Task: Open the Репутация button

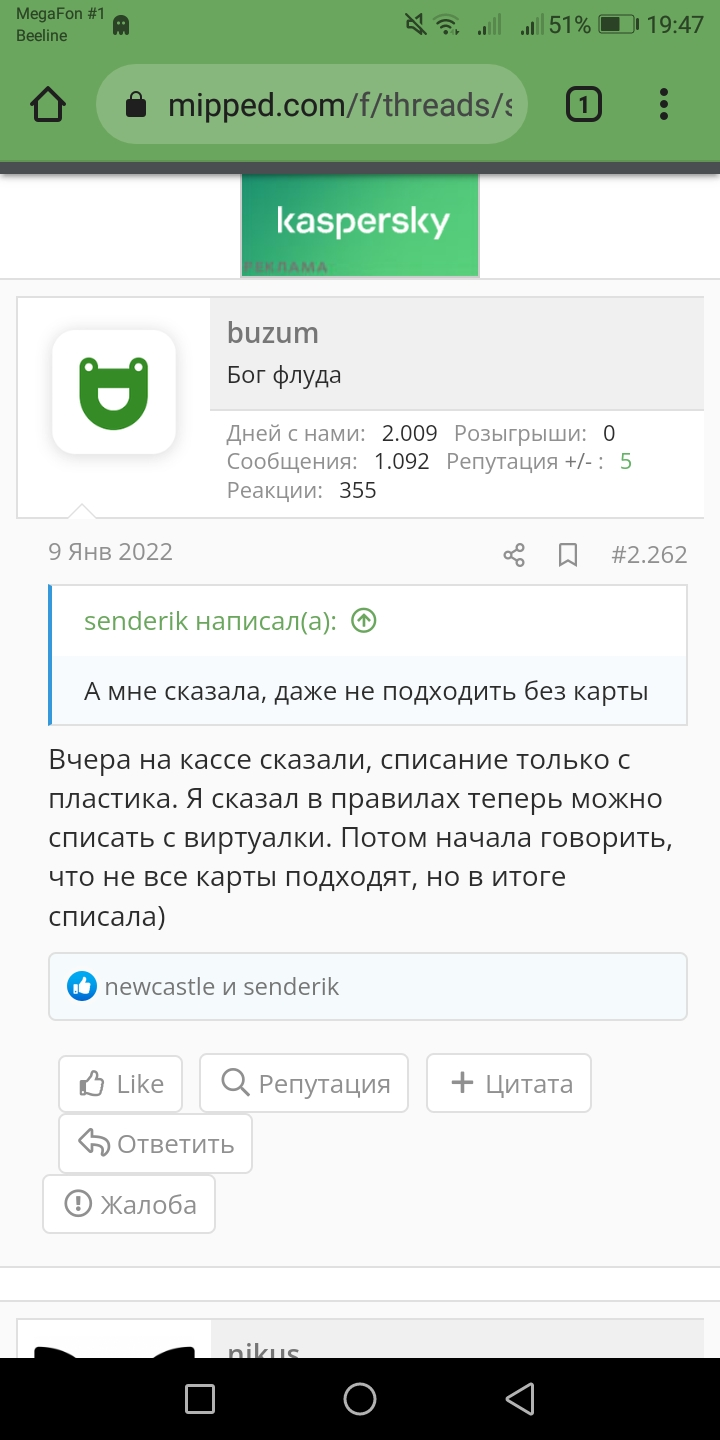Action: 304,1084
